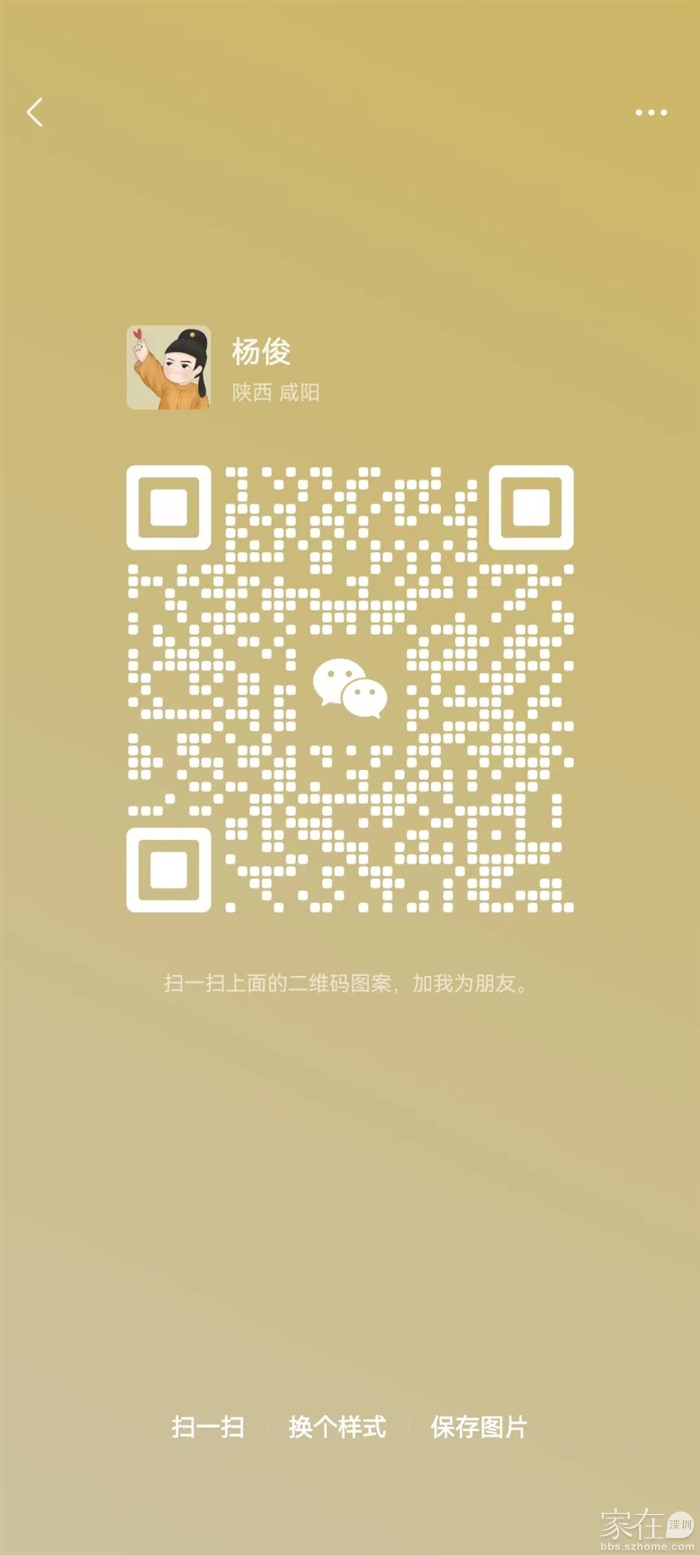Open the three-dot overflow menu
The height and width of the screenshot is (1555, 700).
pyautogui.click(x=651, y=113)
